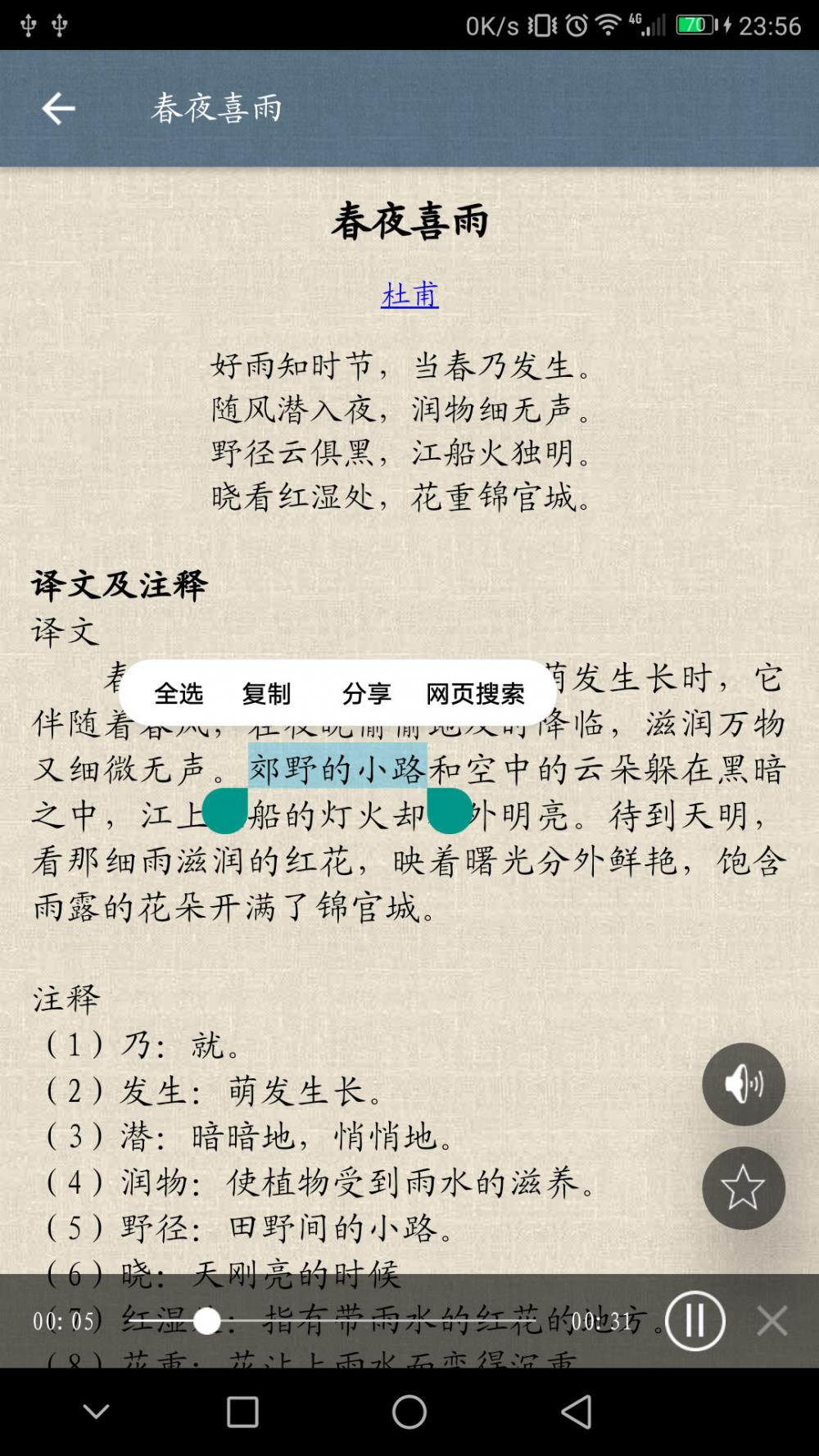Select all text with 全选
819x1456 pixels.
(x=179, y=694)
